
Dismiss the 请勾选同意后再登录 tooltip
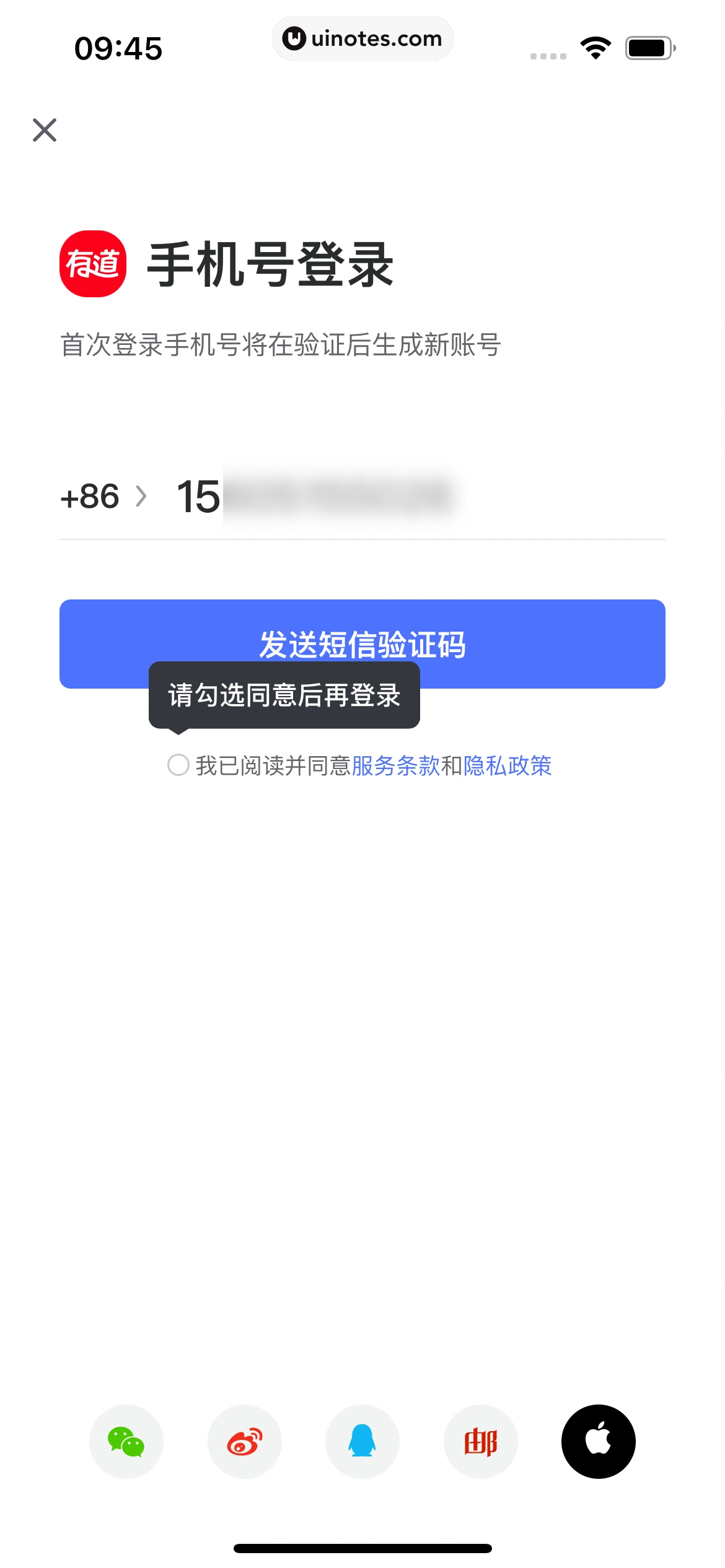click(284, 696)
